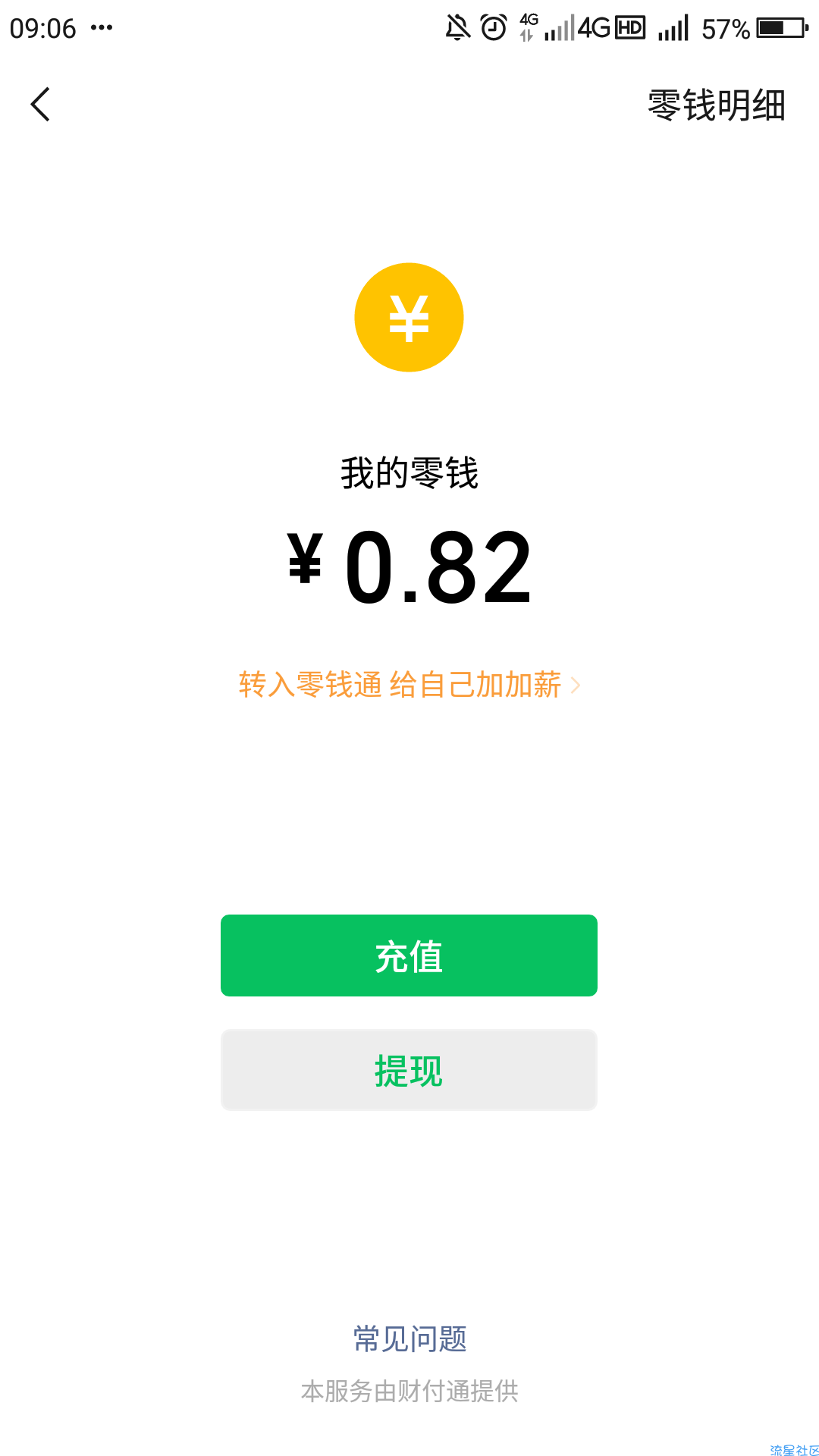Select 提现 to withdraw balance
819x1456 pixels.
(409, 1070)
